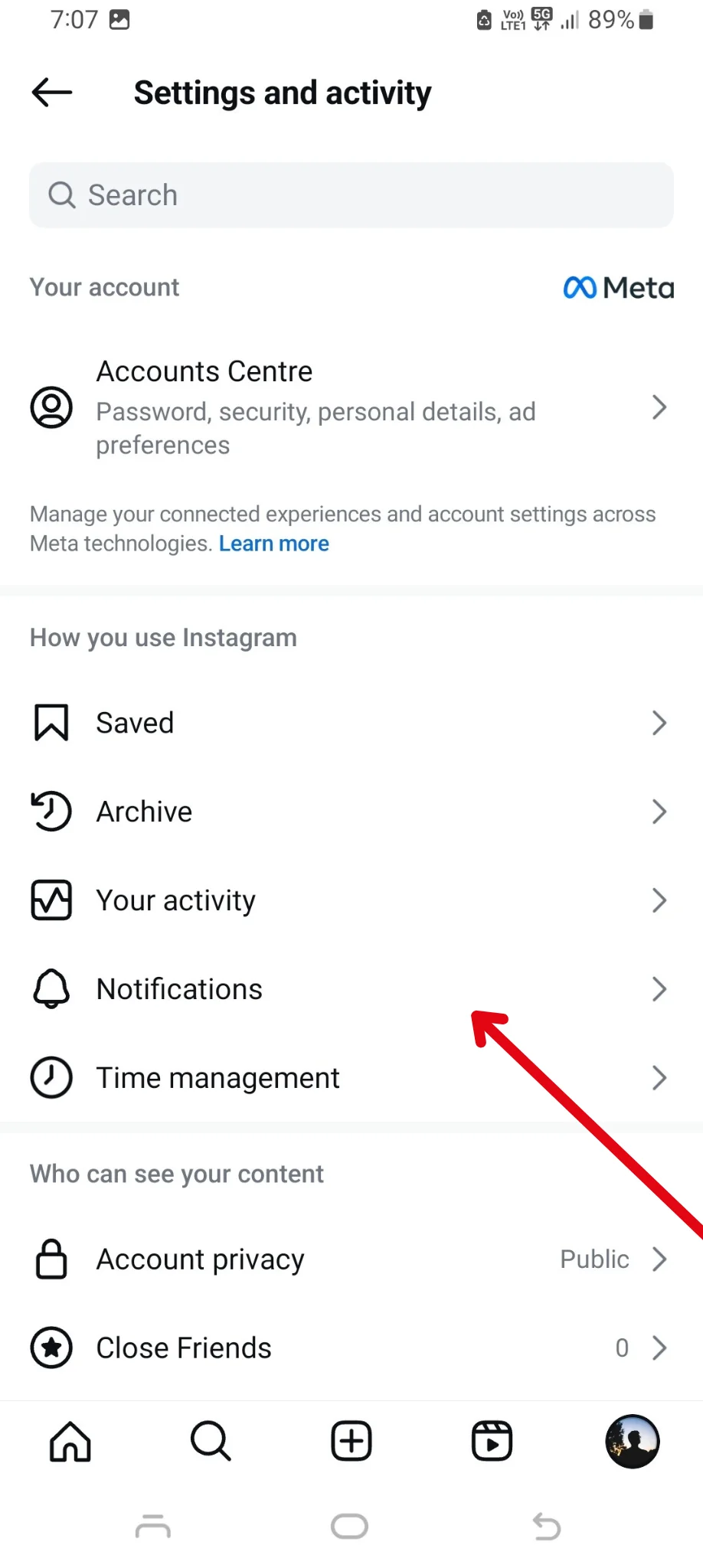
Task: Expand the Accounts Centre chevron
Action: click(x=659, y=407)
